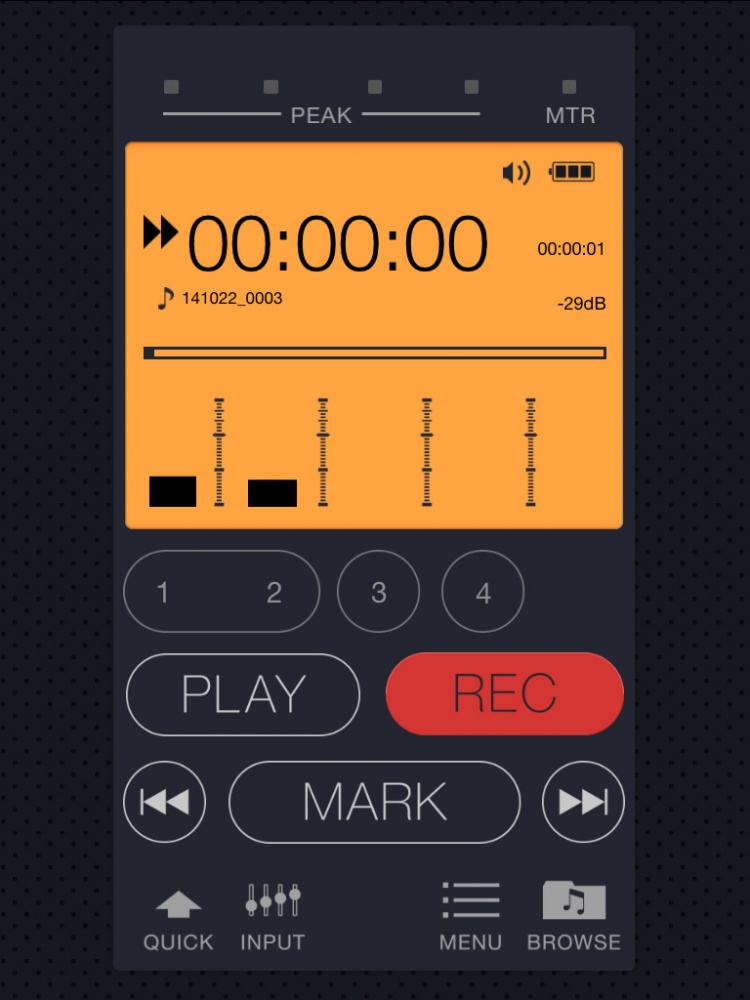Skip back to the previous track
Viewport: 750px width, 1000px height.
point(164,802)
